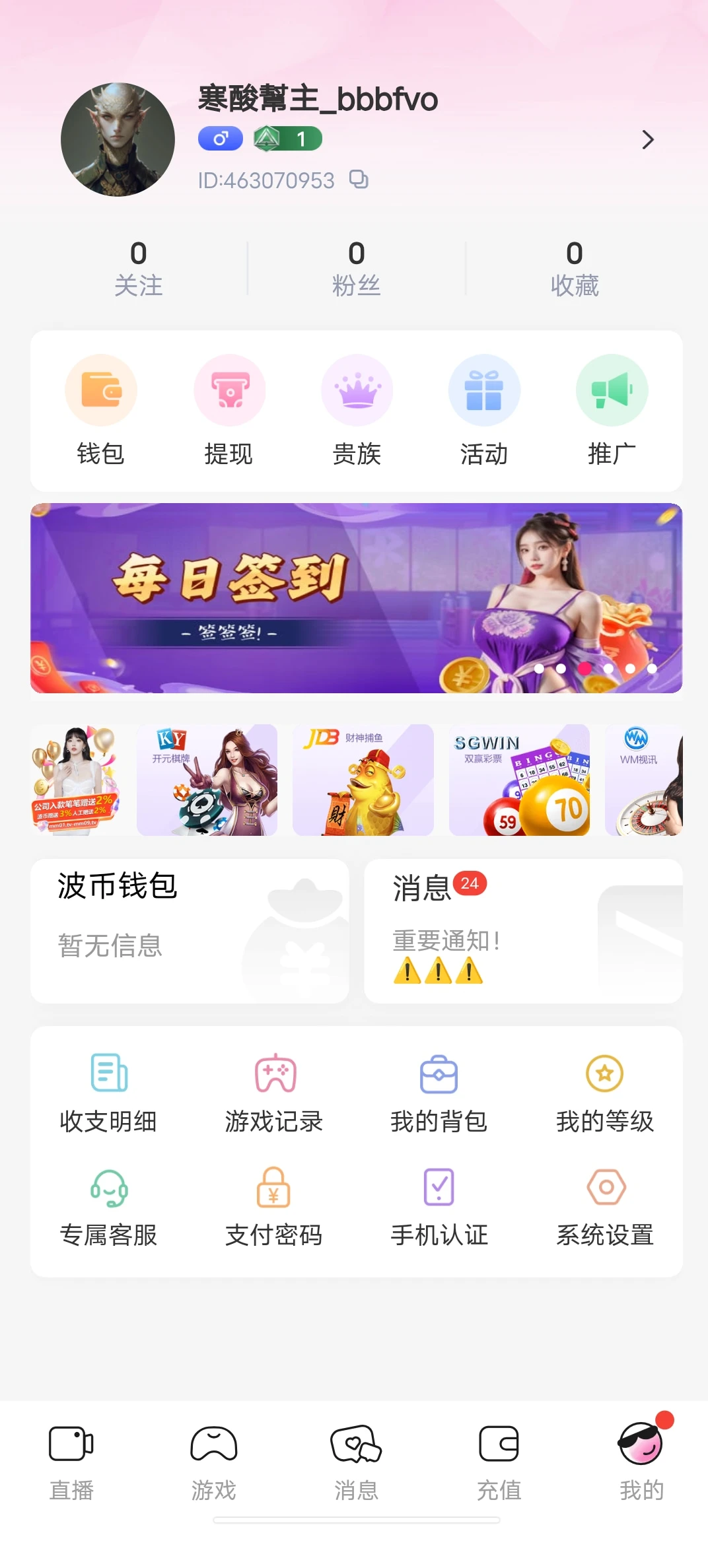Open the 推广 megaphone promotion icon

(x=612, y=408)
